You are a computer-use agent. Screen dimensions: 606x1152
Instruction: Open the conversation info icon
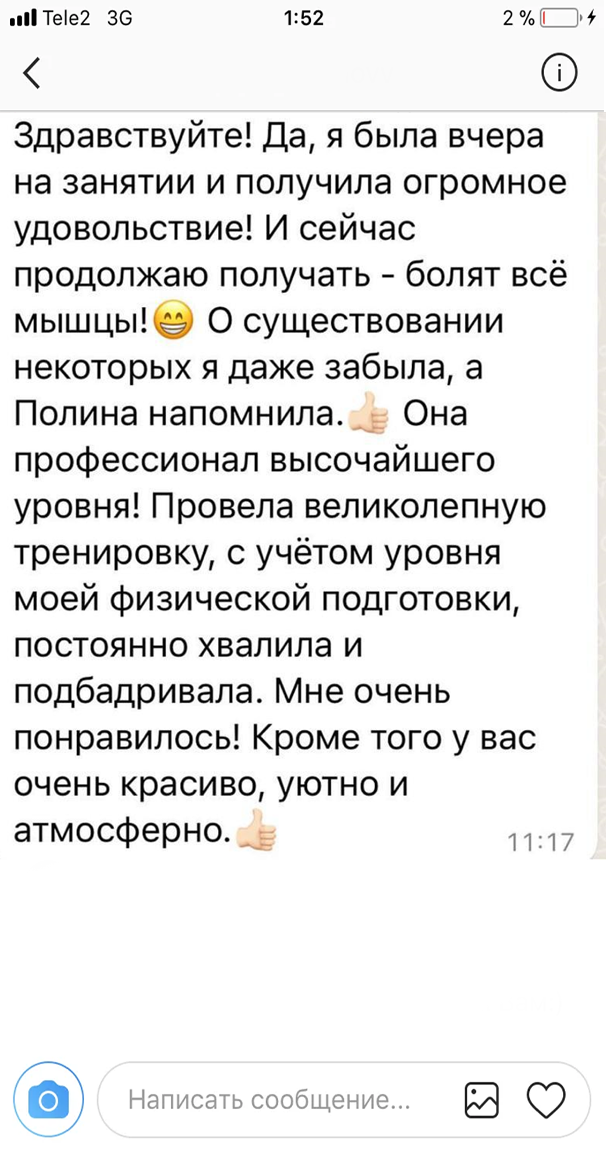coord(558,71)
